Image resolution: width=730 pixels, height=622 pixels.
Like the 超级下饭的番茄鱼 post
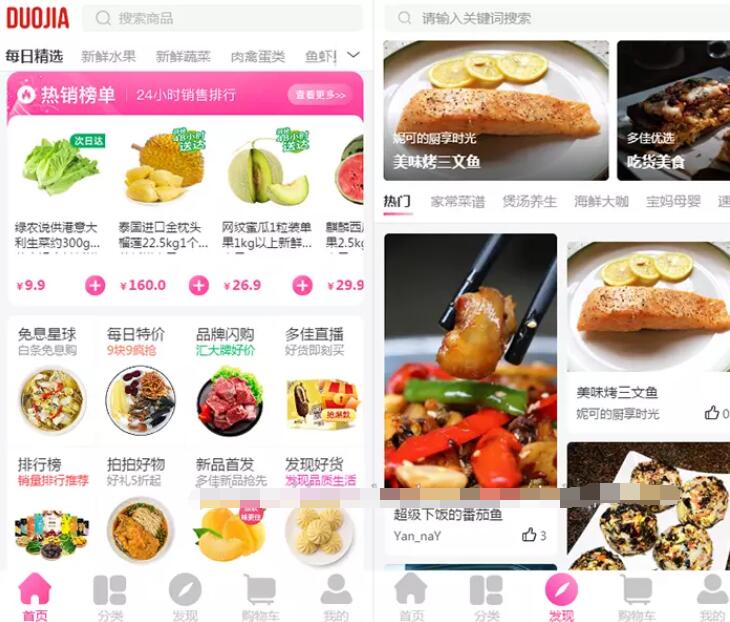pyautogui.click(x=529, y=536)
